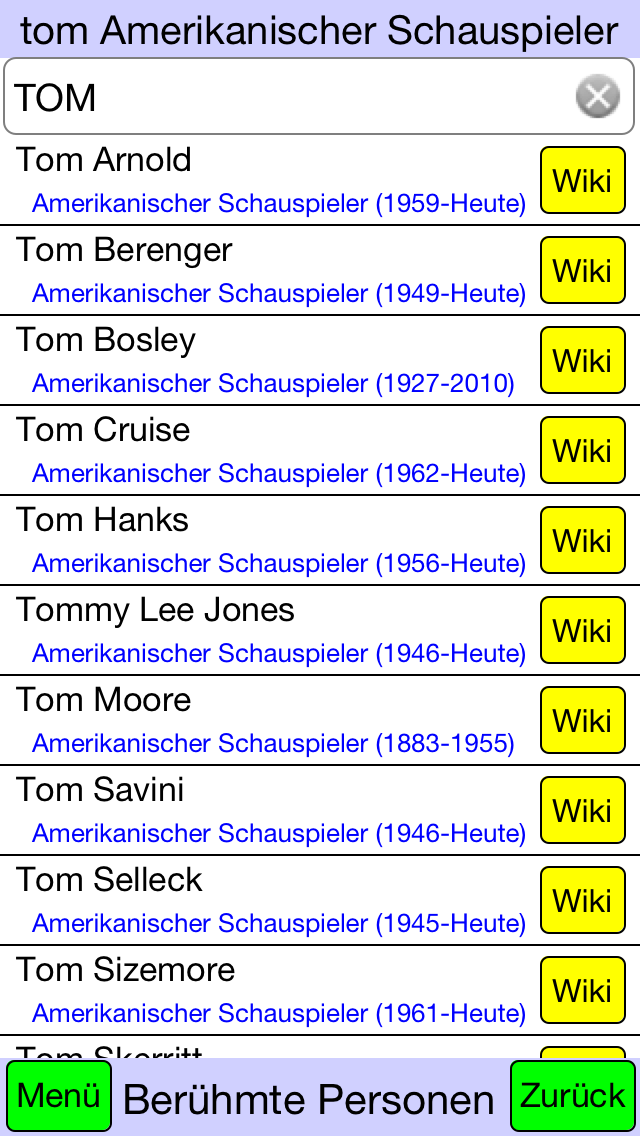640x1136 pixels.
Task: Clear the TOM search text
Action: 598,96
